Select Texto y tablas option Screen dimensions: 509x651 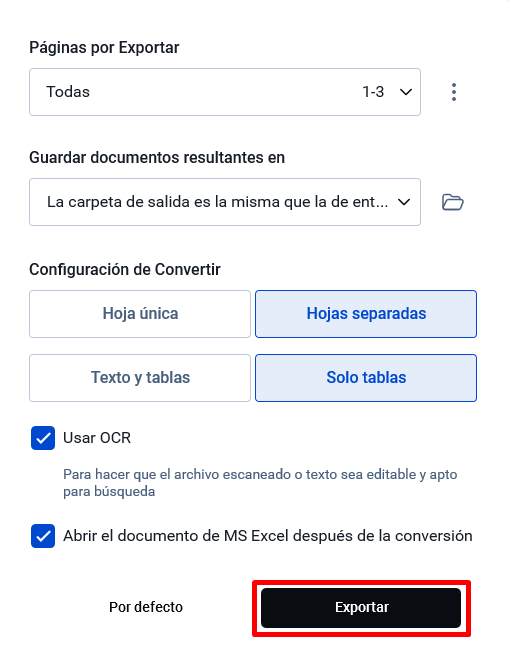coord(140,378)
